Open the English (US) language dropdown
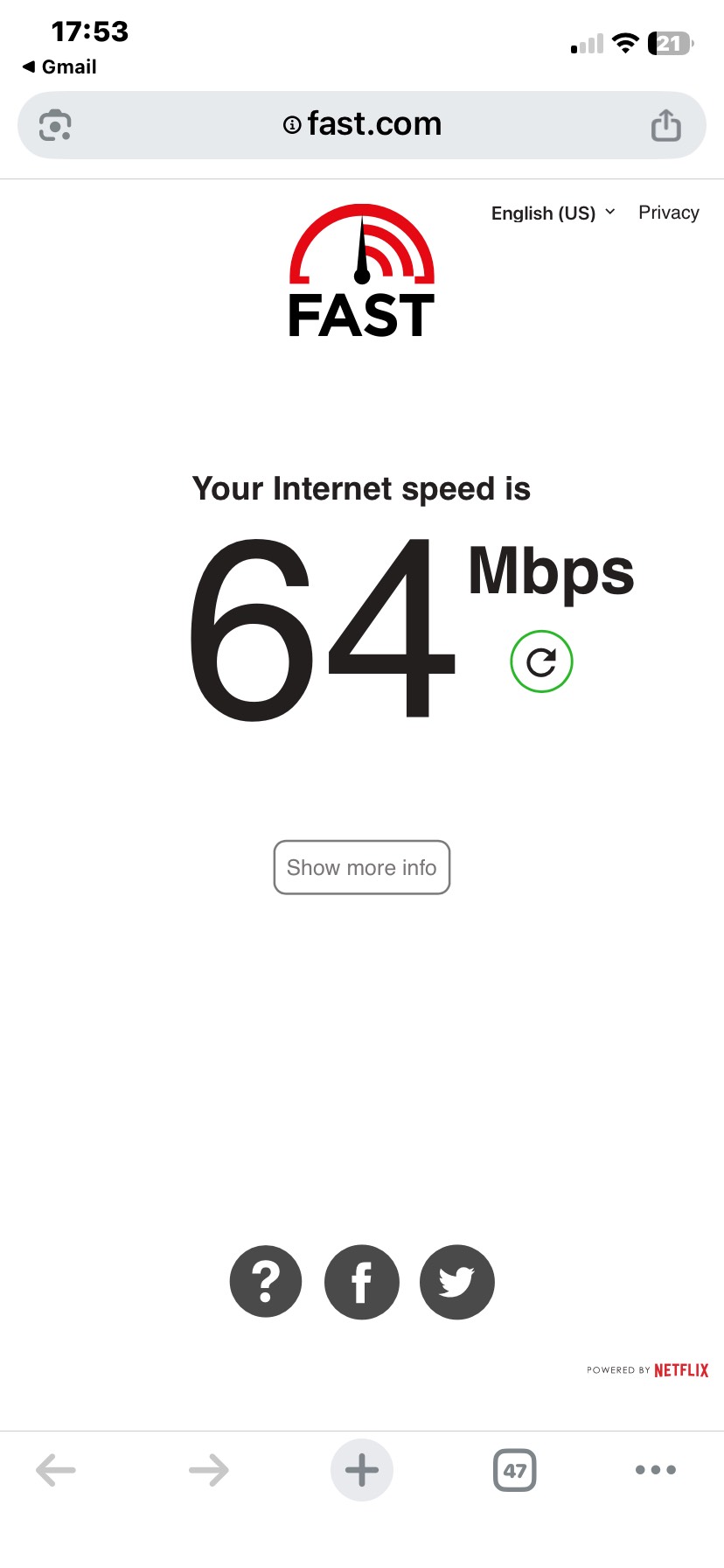The height and width of the screenshot is (1568, 724). coord(553,213)
